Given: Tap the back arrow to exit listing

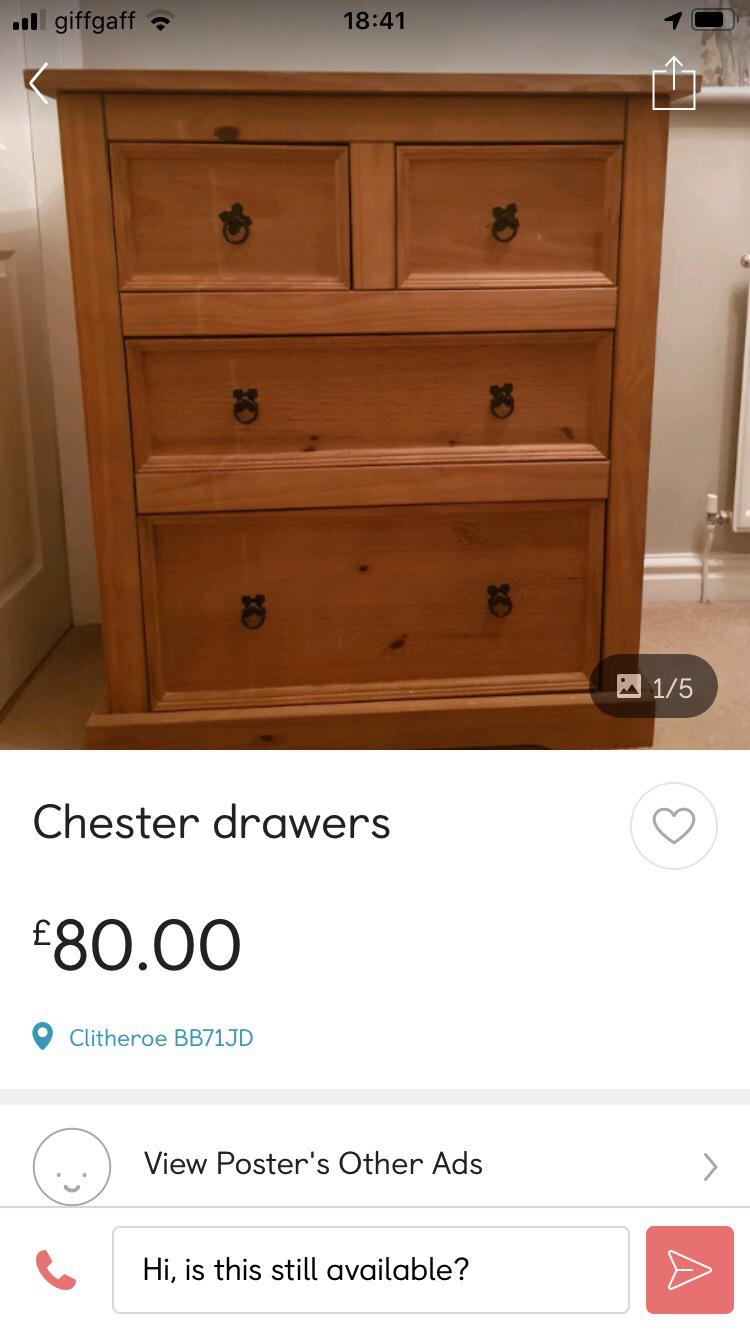Looking at the screenshot, I should pyautogui.click(x=40, y=84).
